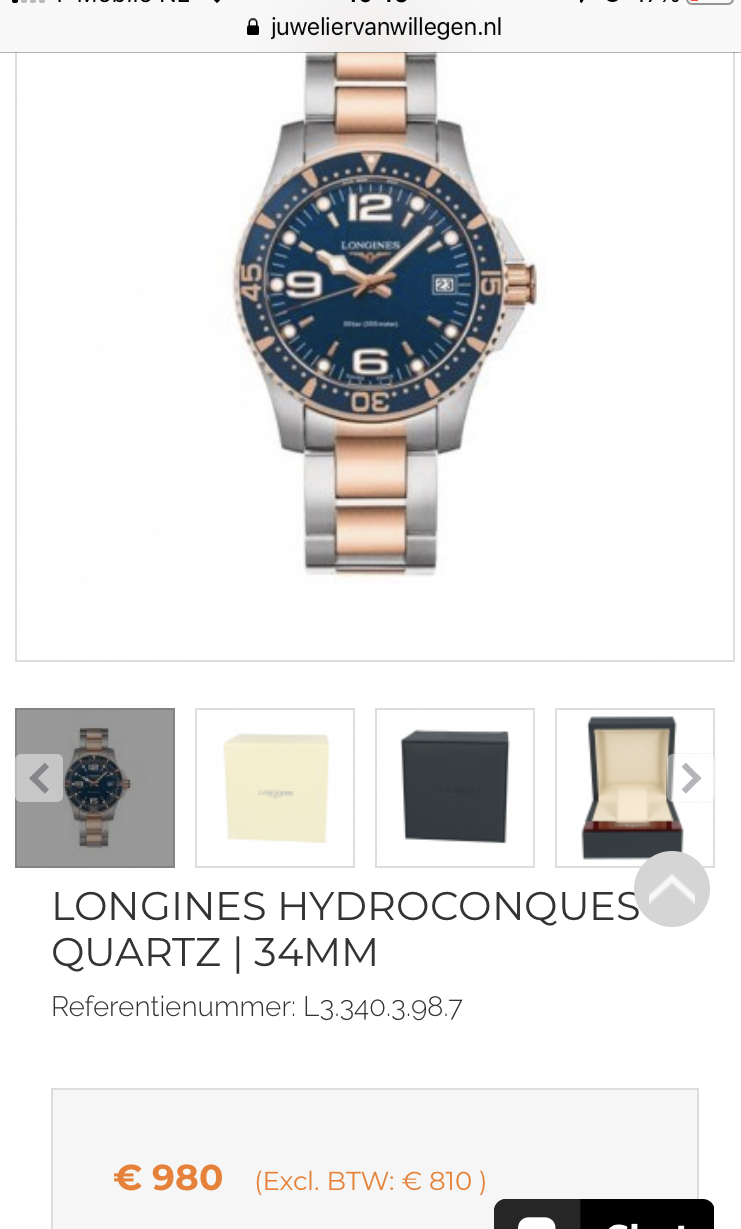
Task: Go to previous gallery thumbnails with left arrow
Action: tap(39, 778)
